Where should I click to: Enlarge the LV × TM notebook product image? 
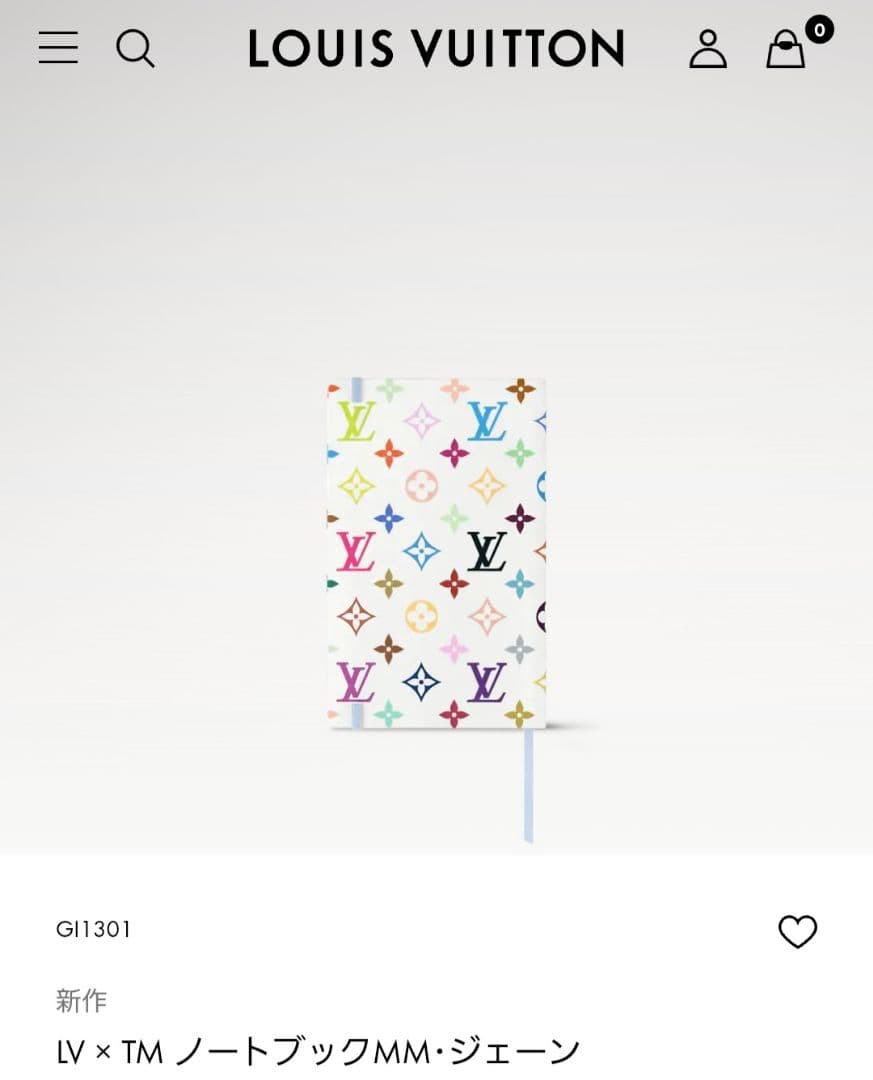click(436, 553)
